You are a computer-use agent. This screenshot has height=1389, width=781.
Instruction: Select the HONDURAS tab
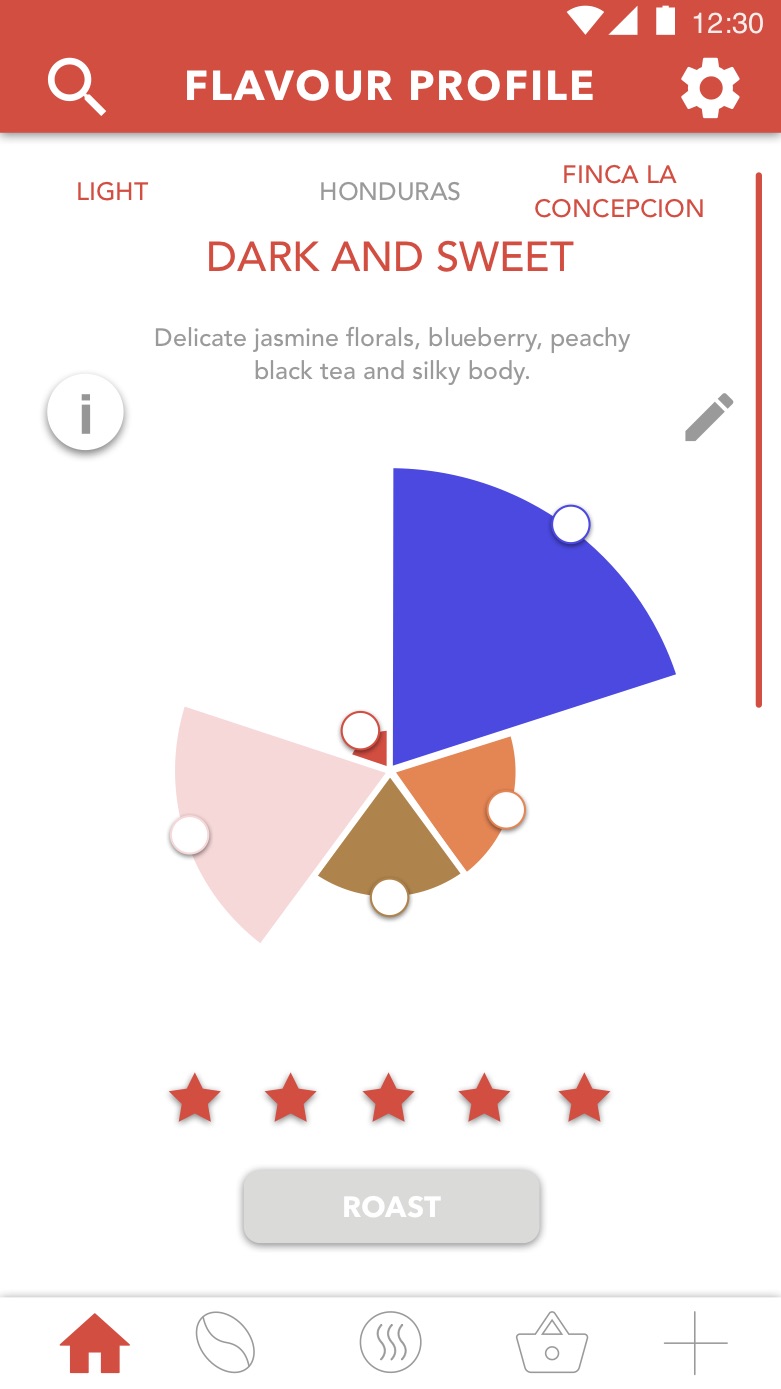click(x=390, y=191)
